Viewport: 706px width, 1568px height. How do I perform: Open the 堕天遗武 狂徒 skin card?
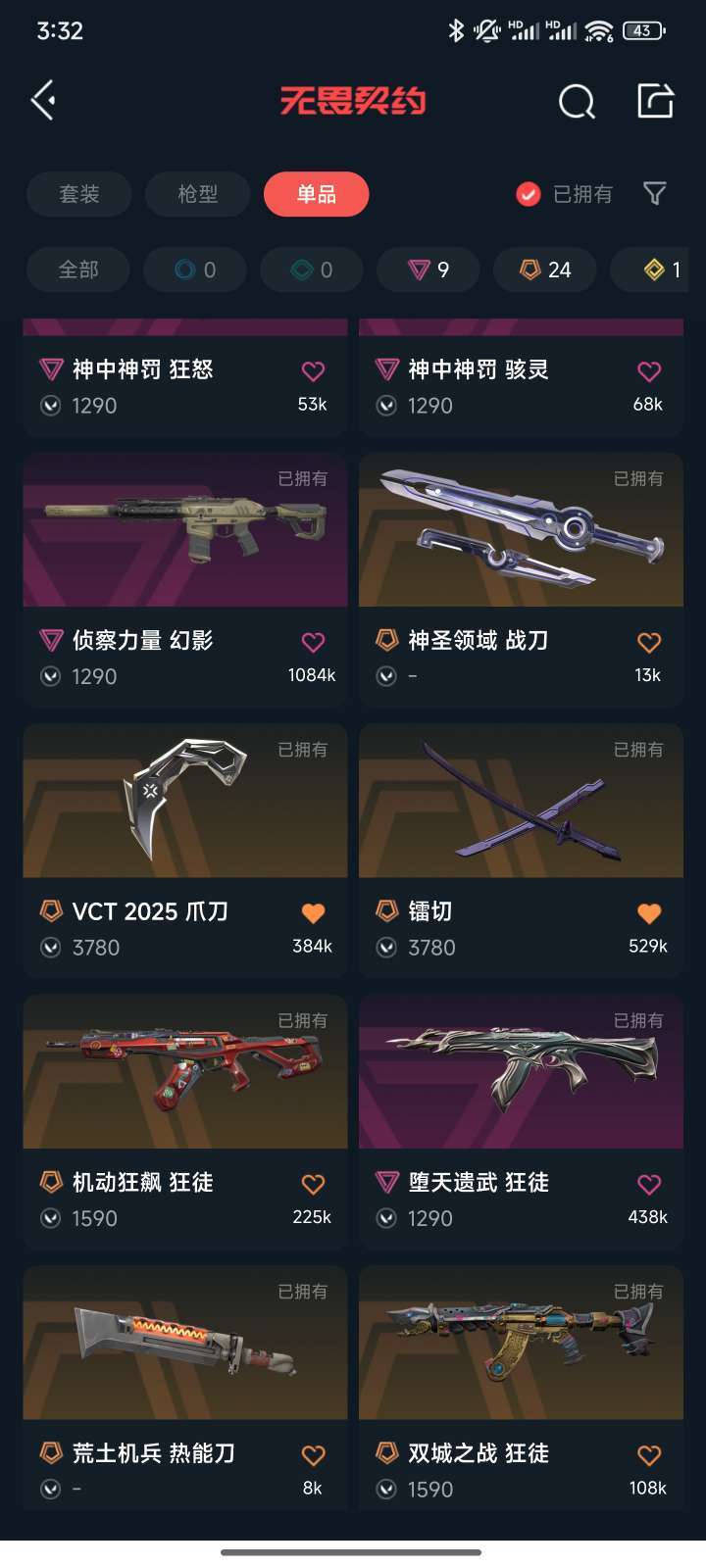521,1121
